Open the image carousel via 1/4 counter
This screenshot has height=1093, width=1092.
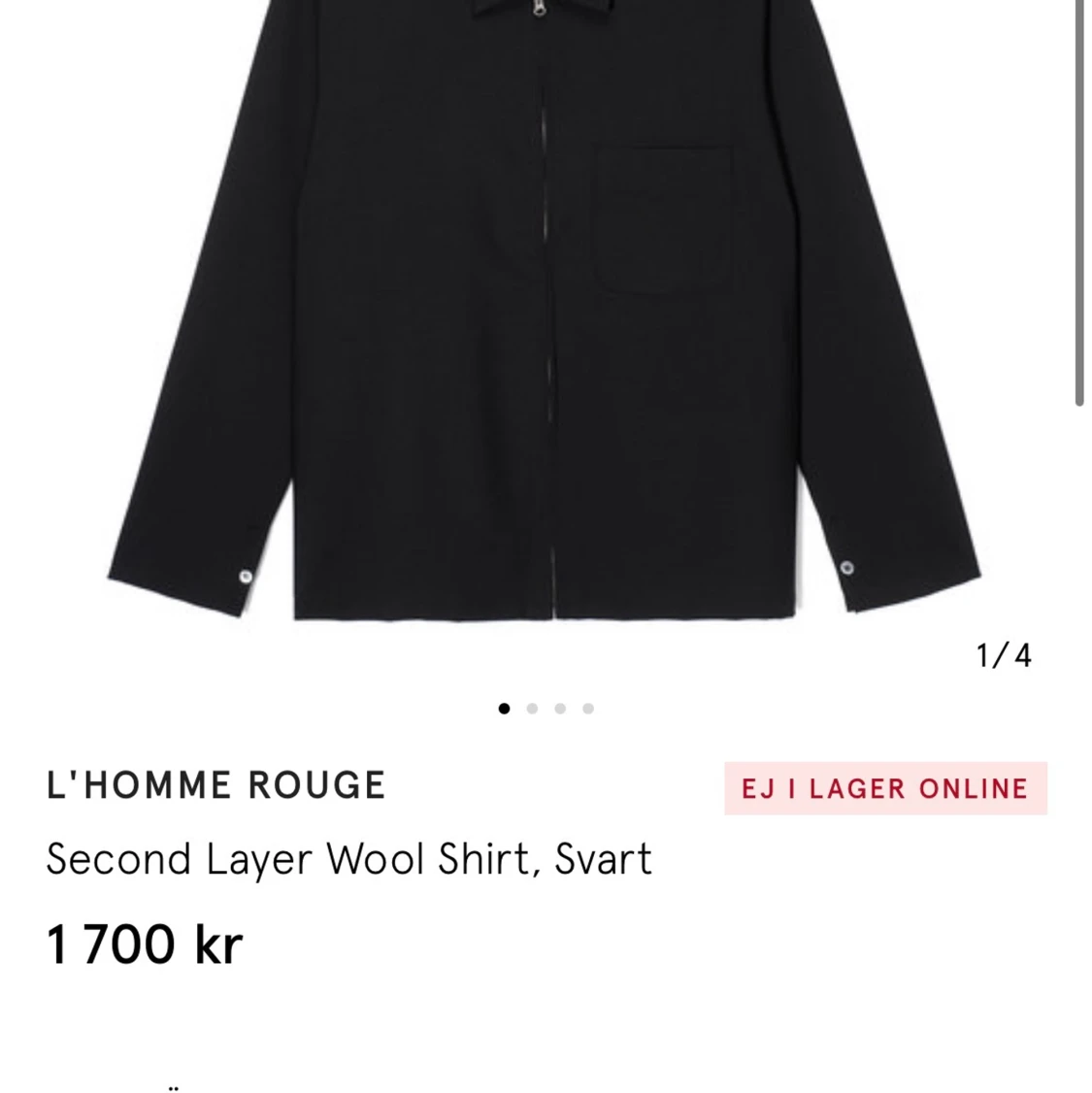[1003, 654]
